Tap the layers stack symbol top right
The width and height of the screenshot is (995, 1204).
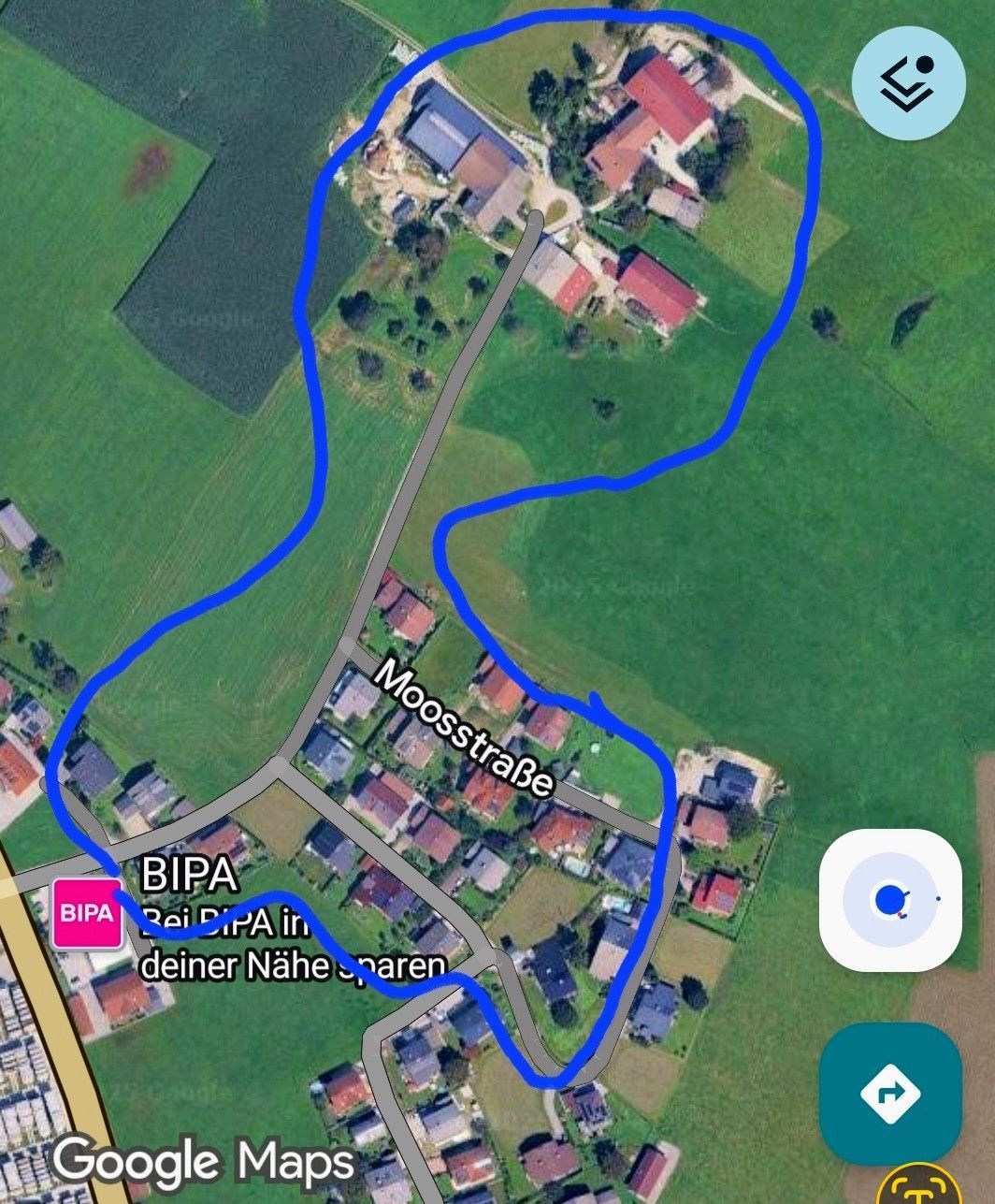(x=908, y=82)
